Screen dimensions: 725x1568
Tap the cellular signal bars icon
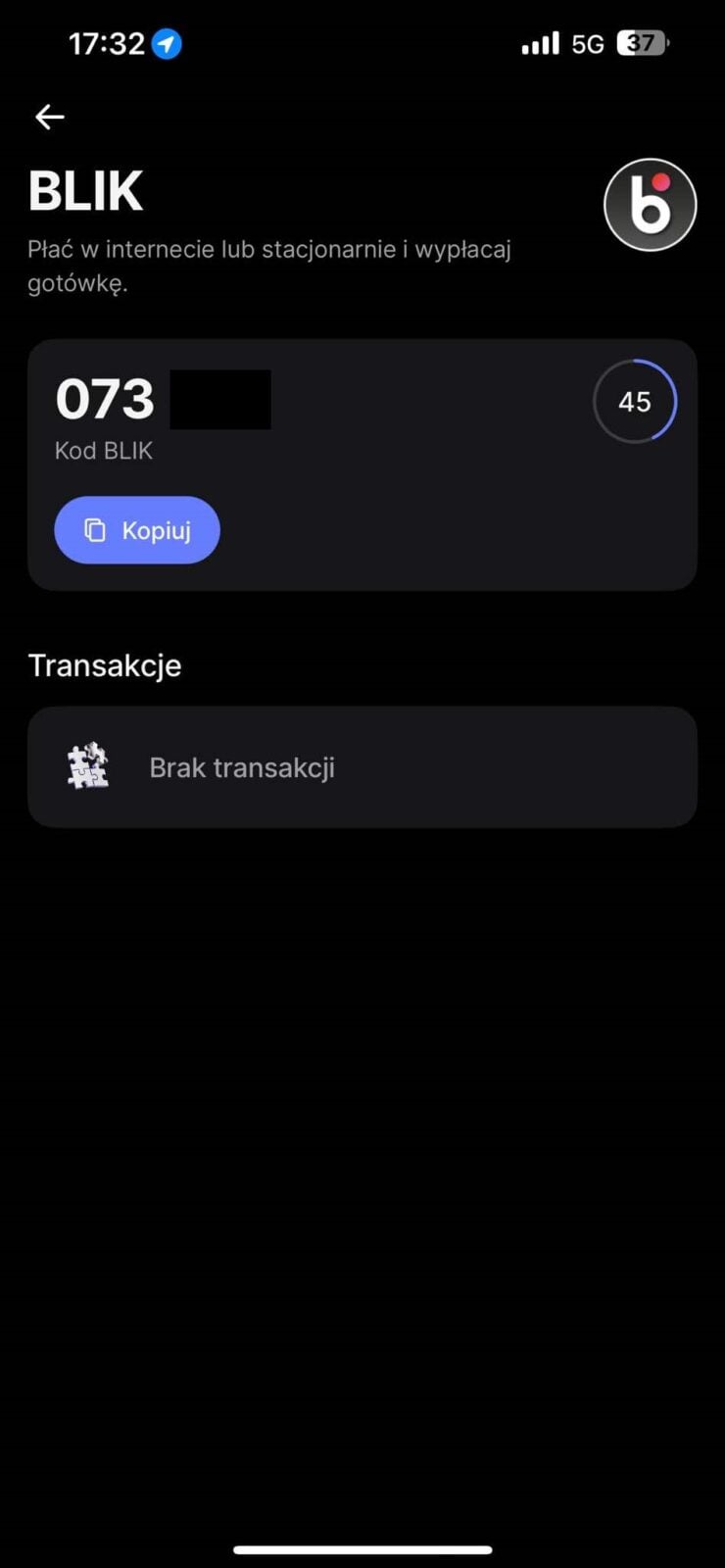coord(540,43)
